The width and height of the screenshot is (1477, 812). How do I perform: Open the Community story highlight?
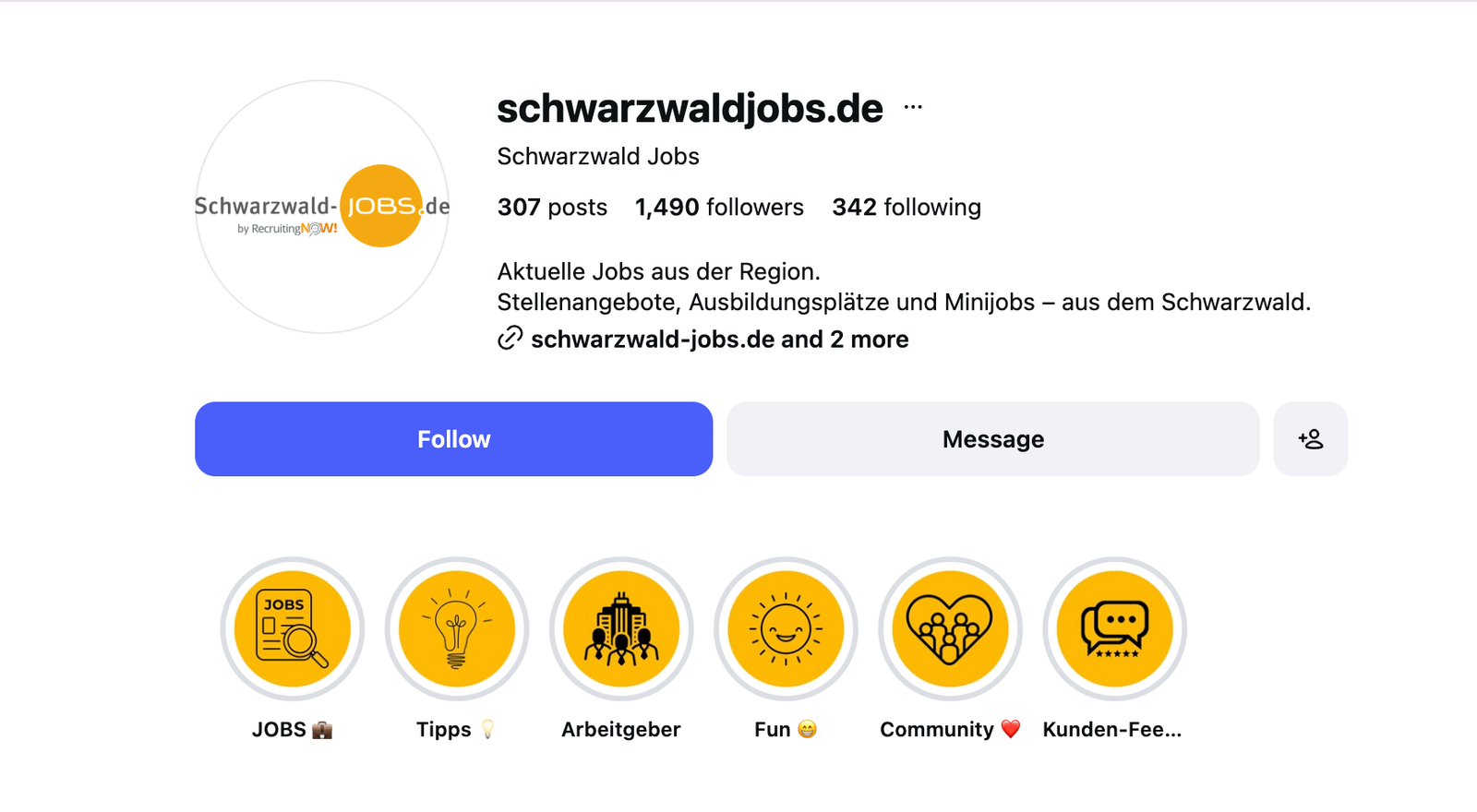click(x=950, y=629)
